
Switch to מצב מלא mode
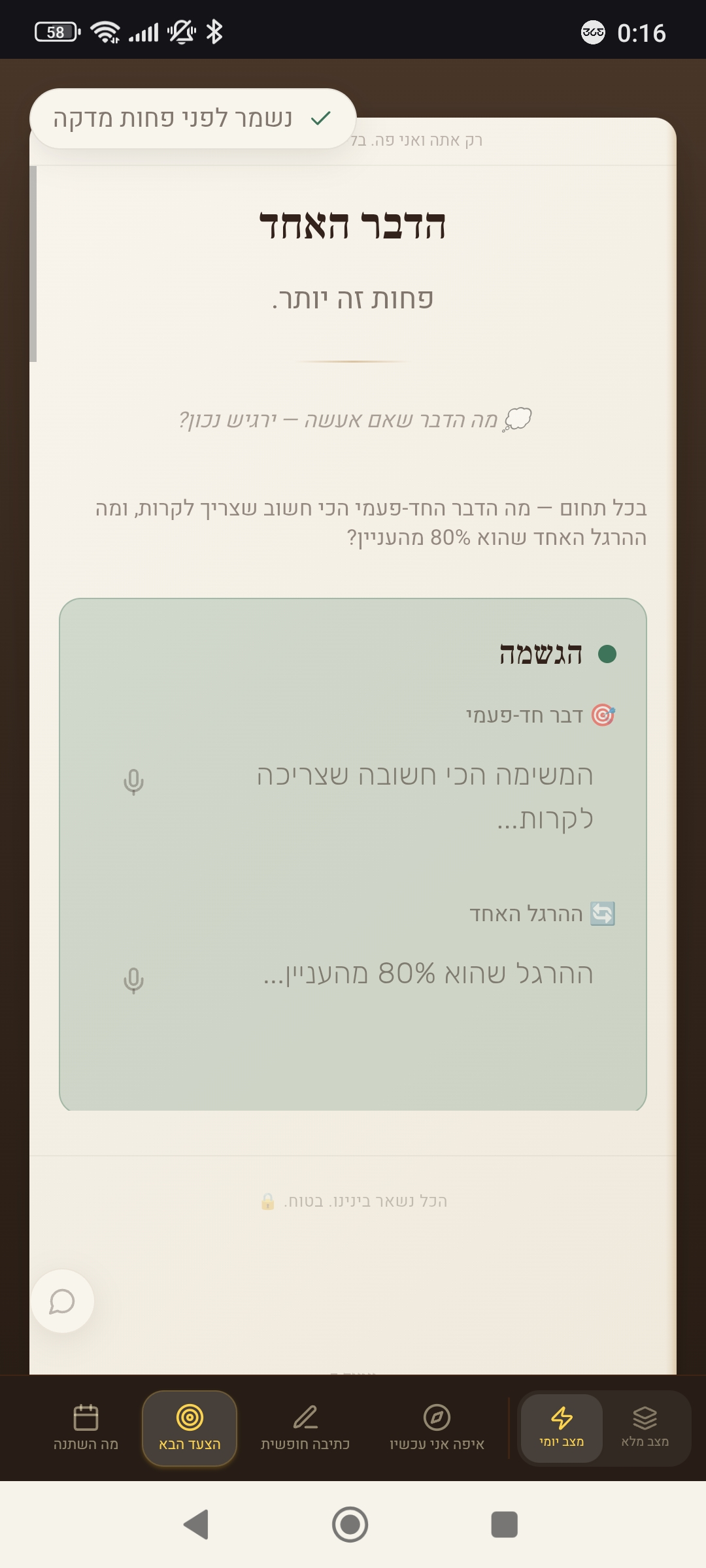645,1428
